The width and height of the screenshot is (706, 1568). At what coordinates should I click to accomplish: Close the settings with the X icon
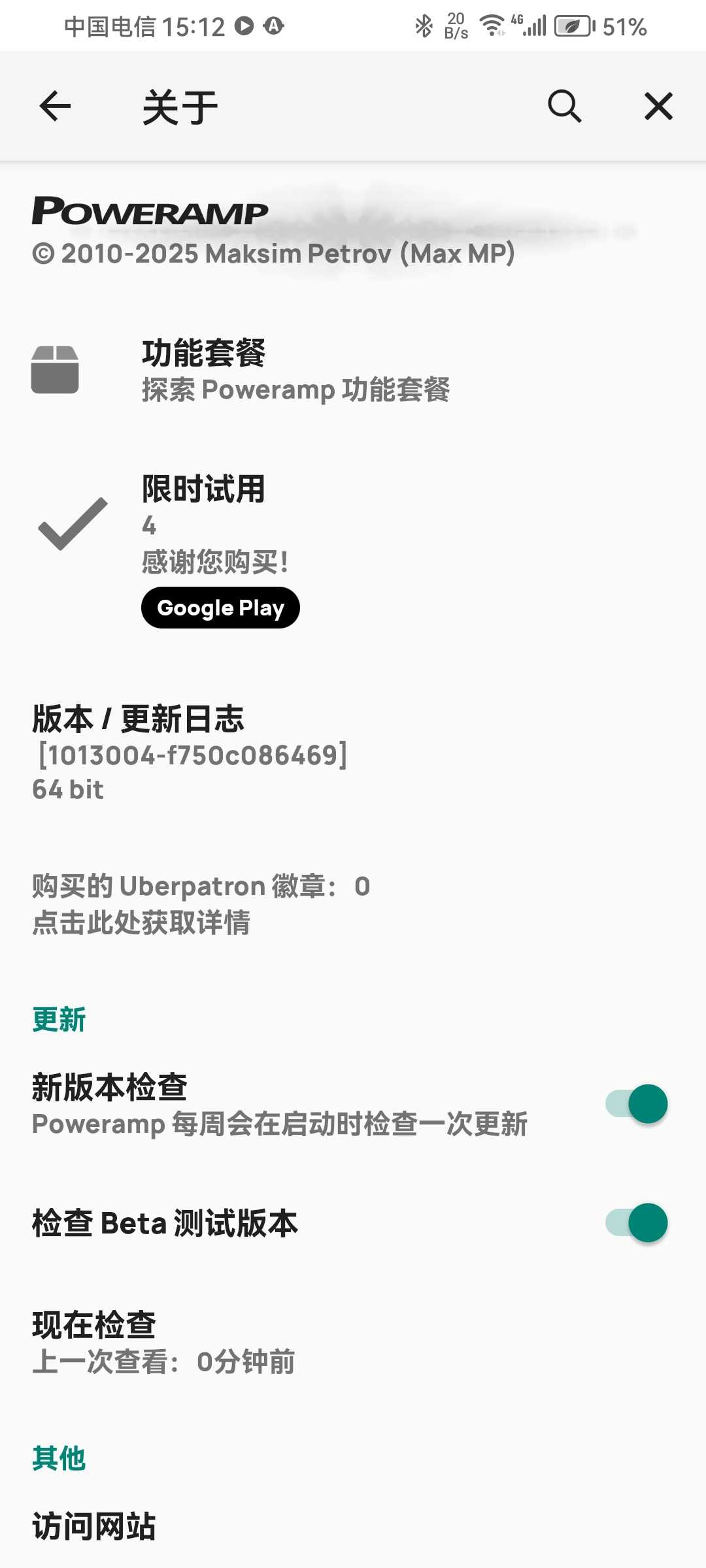coord(658,106)
